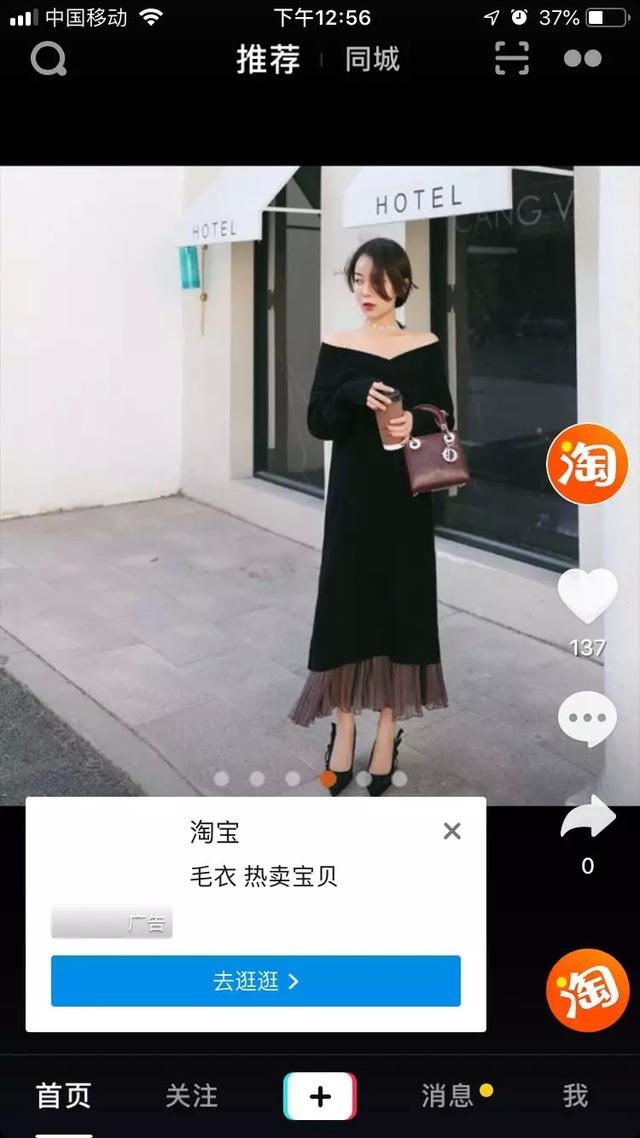Open the round Taobao disc at bottom right
Viewport: 640px width, 1138px height.
(587, 989)
